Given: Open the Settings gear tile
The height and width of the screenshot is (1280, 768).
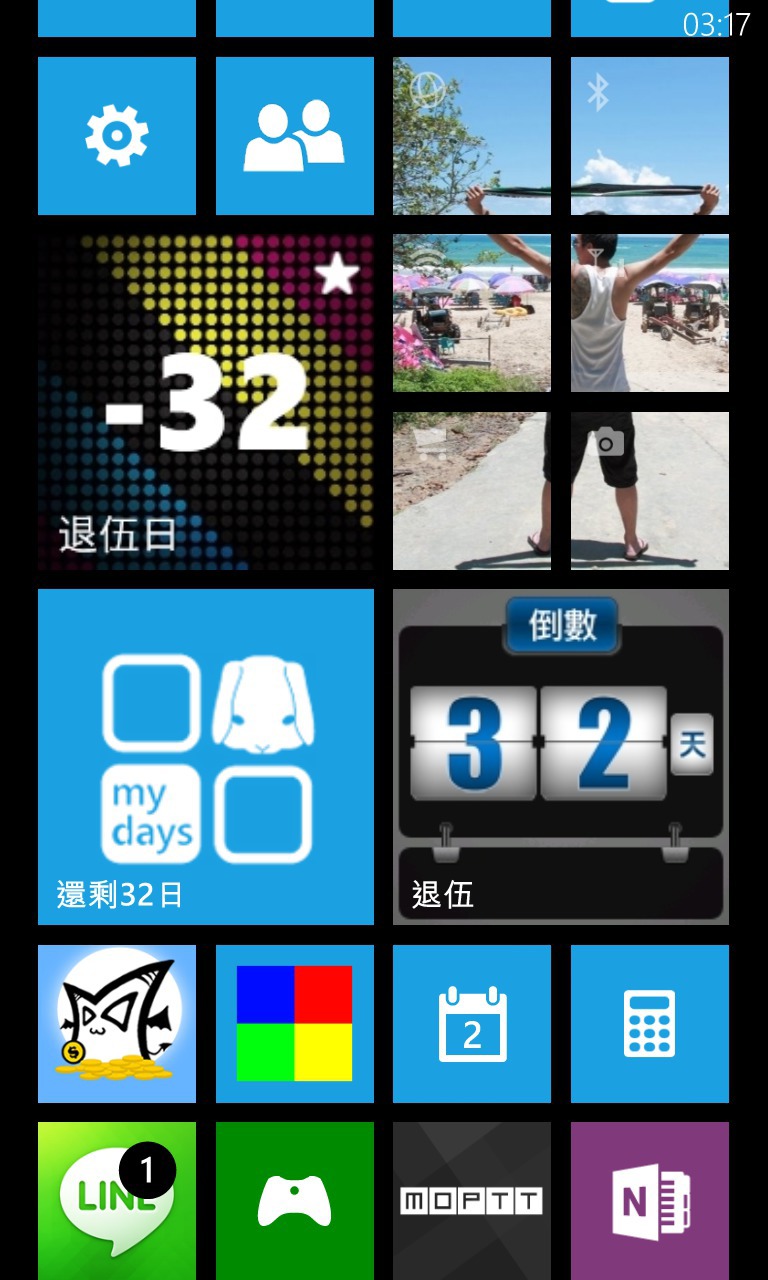Looking at the screenshot, I should coord(117,136).
